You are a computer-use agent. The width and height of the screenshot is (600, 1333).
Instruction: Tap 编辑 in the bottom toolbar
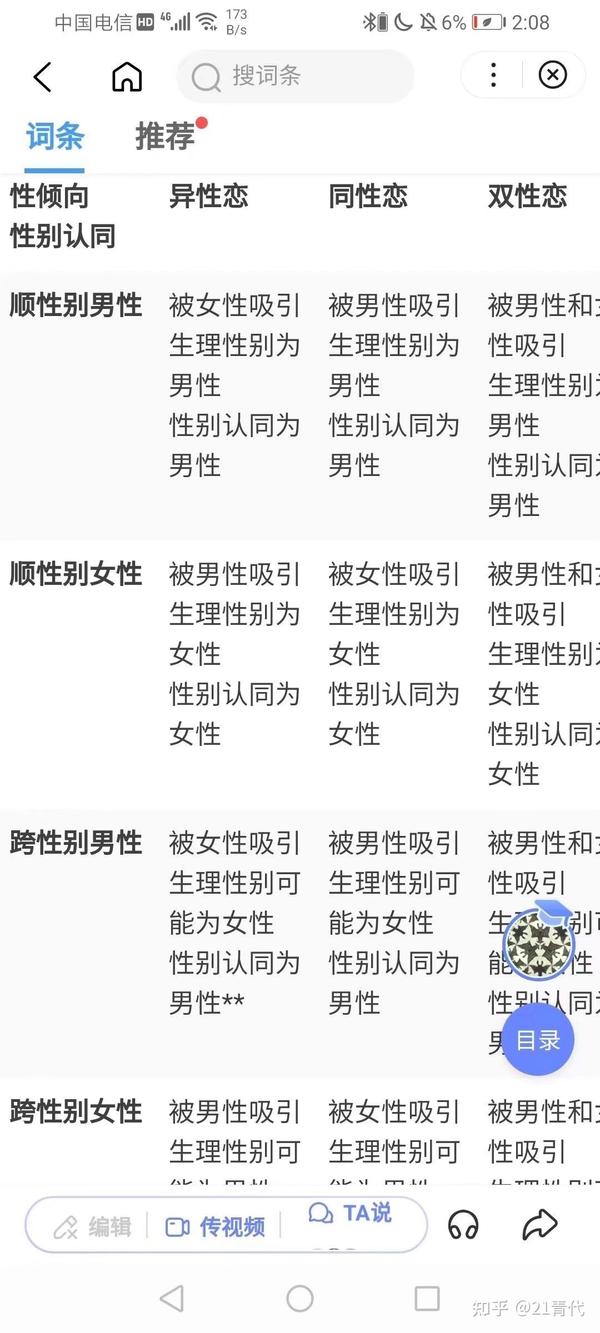92,1227
